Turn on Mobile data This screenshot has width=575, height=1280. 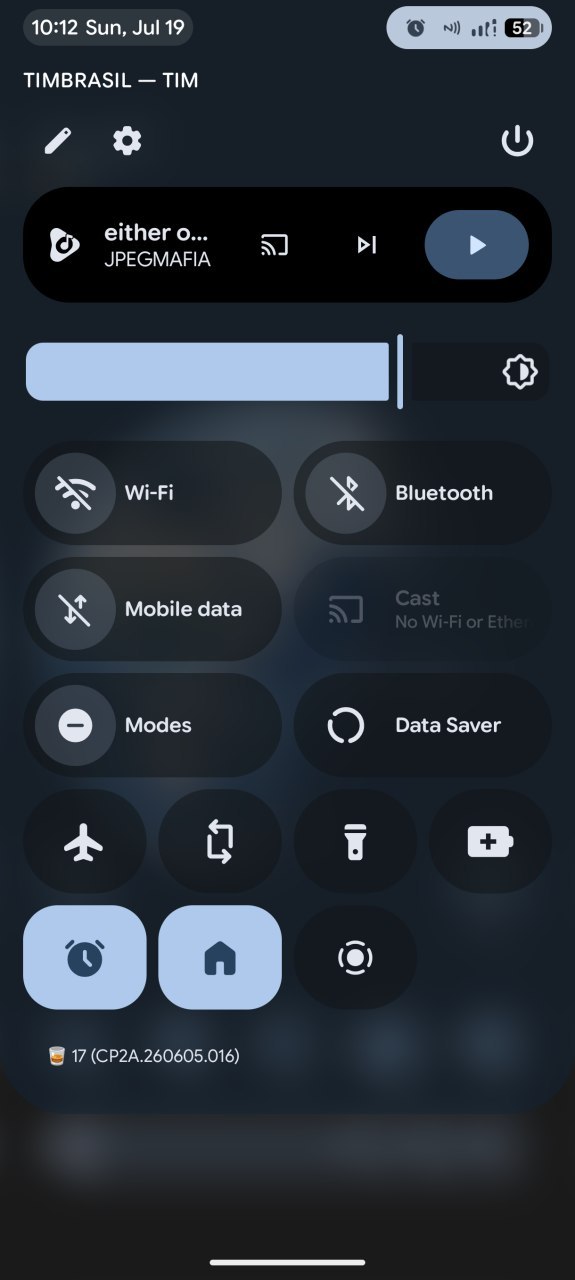click(x=152, y=609)
